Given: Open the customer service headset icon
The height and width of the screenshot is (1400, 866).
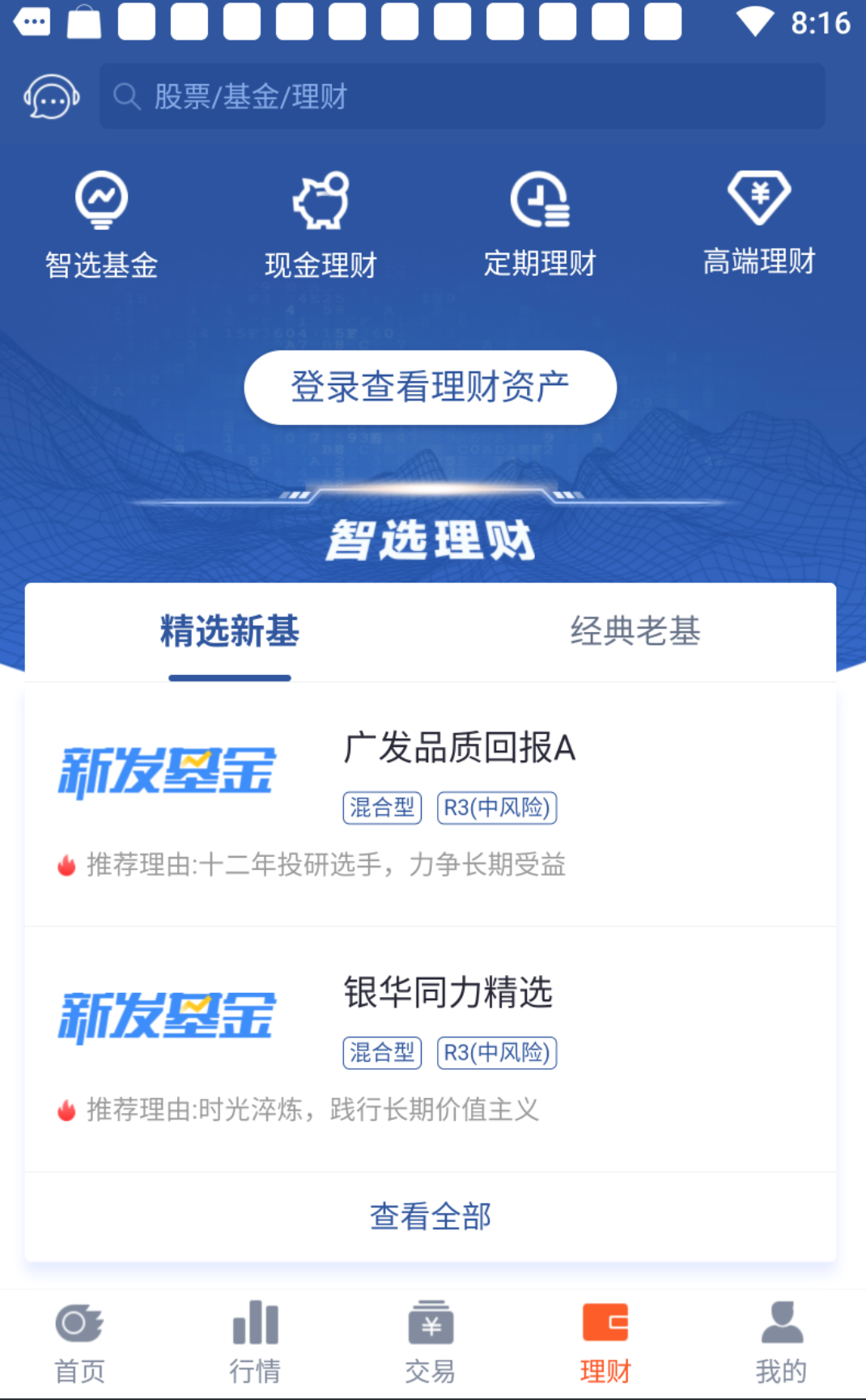Looking at the screenshot, I should coord(52,97).
